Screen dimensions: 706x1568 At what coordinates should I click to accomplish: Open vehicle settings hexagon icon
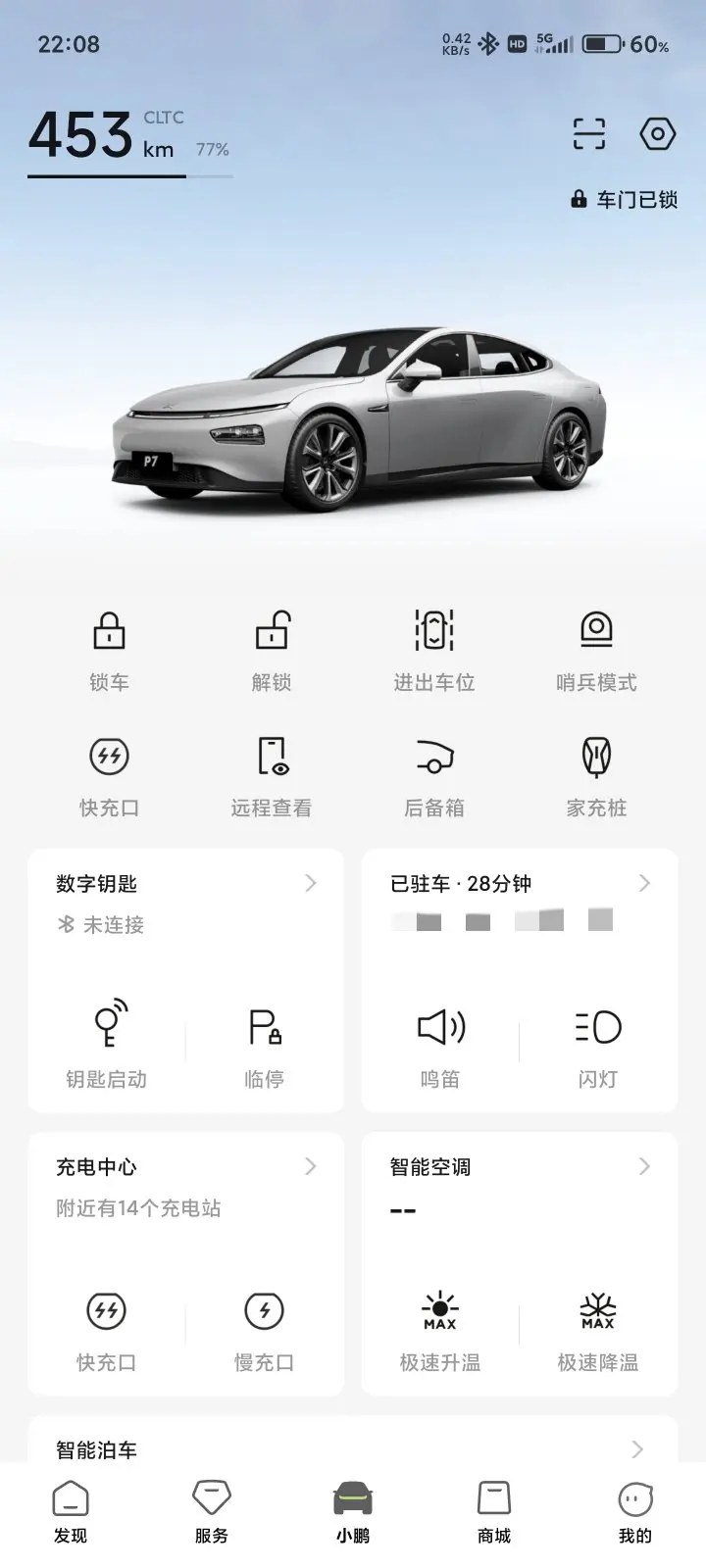pos(658,133)
